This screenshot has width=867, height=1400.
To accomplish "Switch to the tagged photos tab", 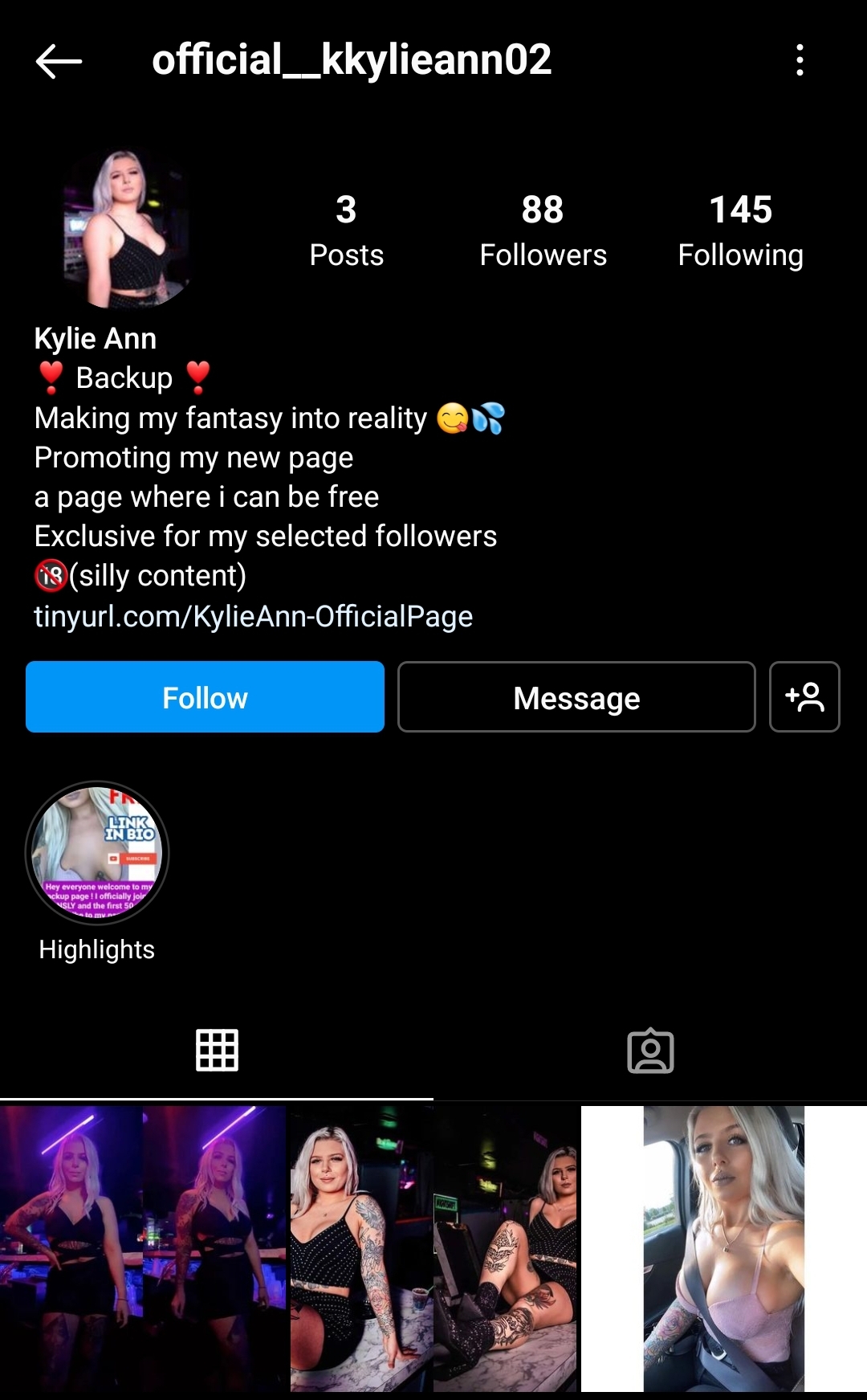I will click(x=650, y=1050).
